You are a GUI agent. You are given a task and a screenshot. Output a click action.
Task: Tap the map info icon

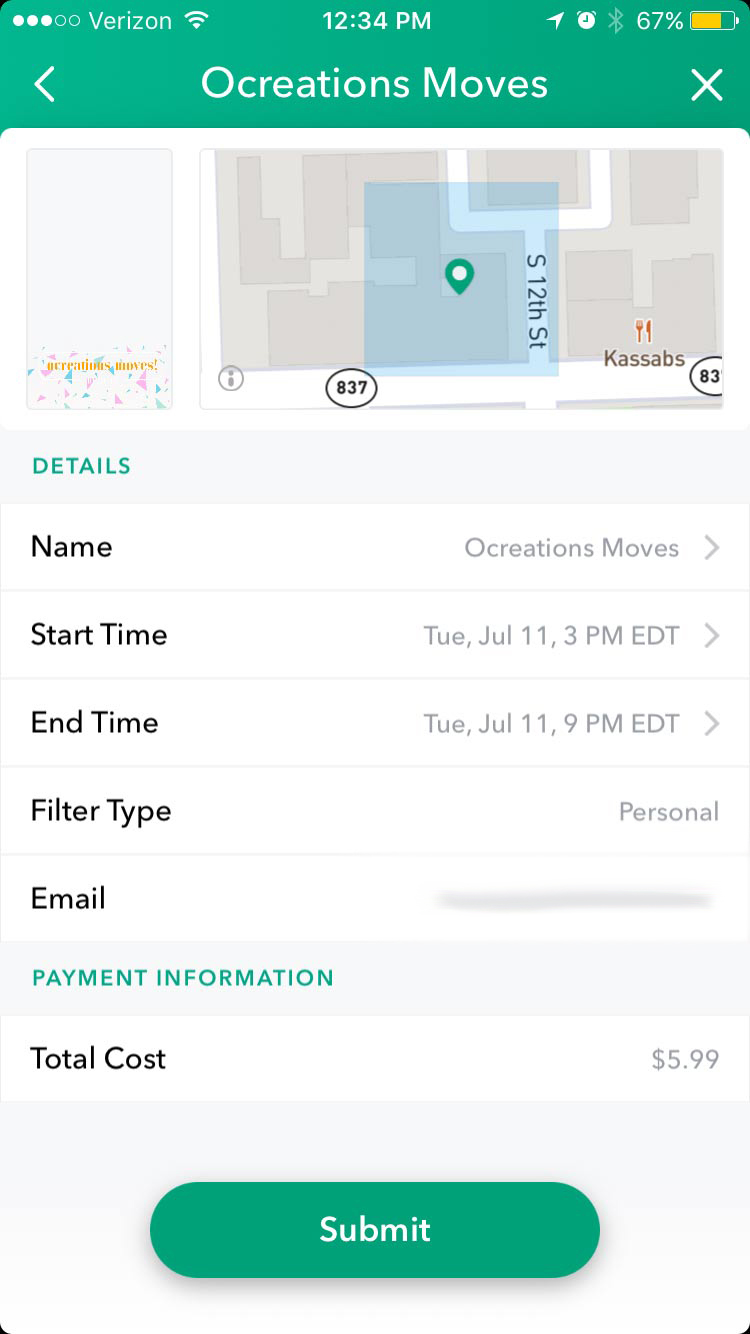(231, 379)
